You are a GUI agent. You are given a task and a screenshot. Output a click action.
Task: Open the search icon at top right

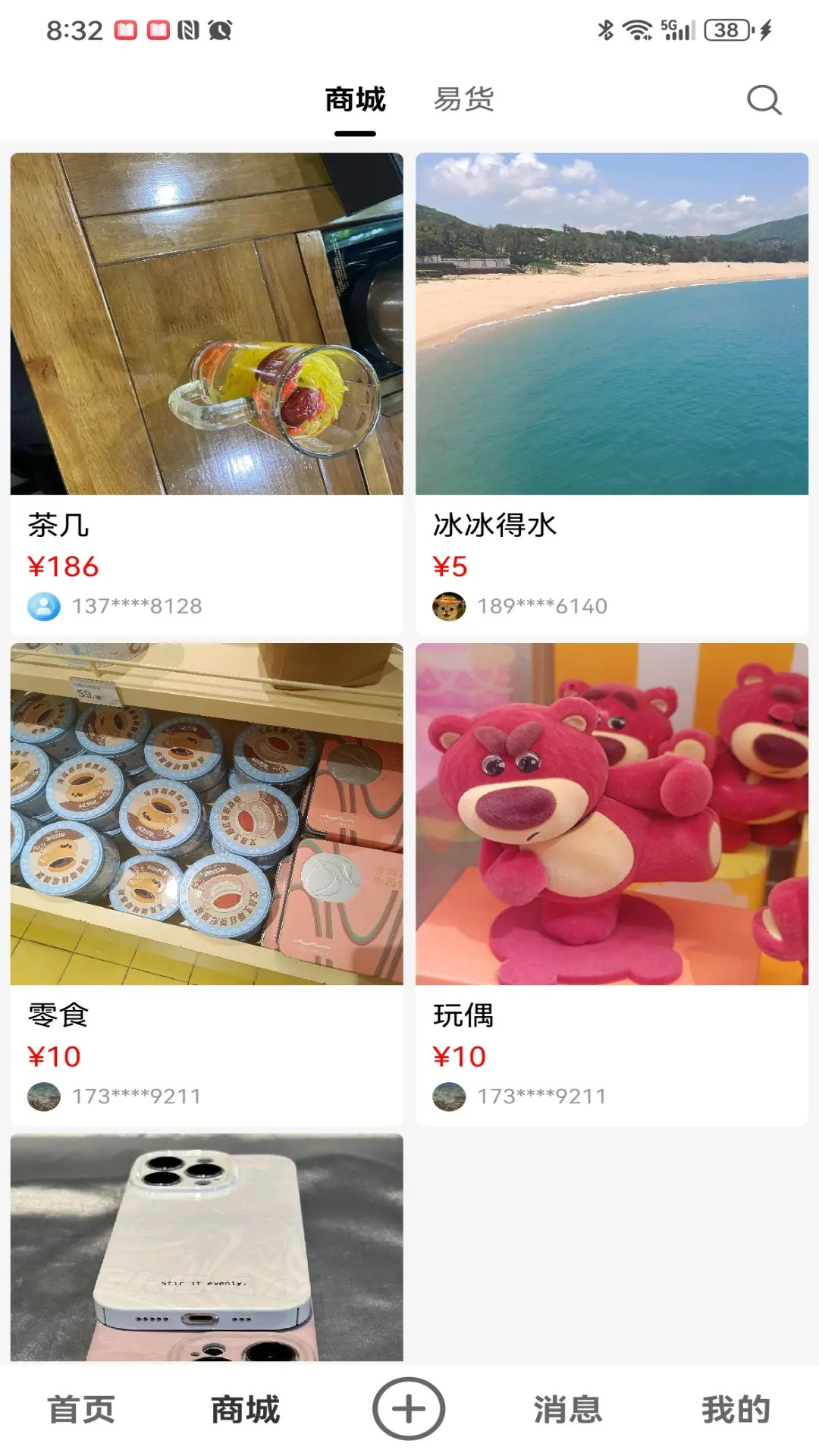pos(764,100)
